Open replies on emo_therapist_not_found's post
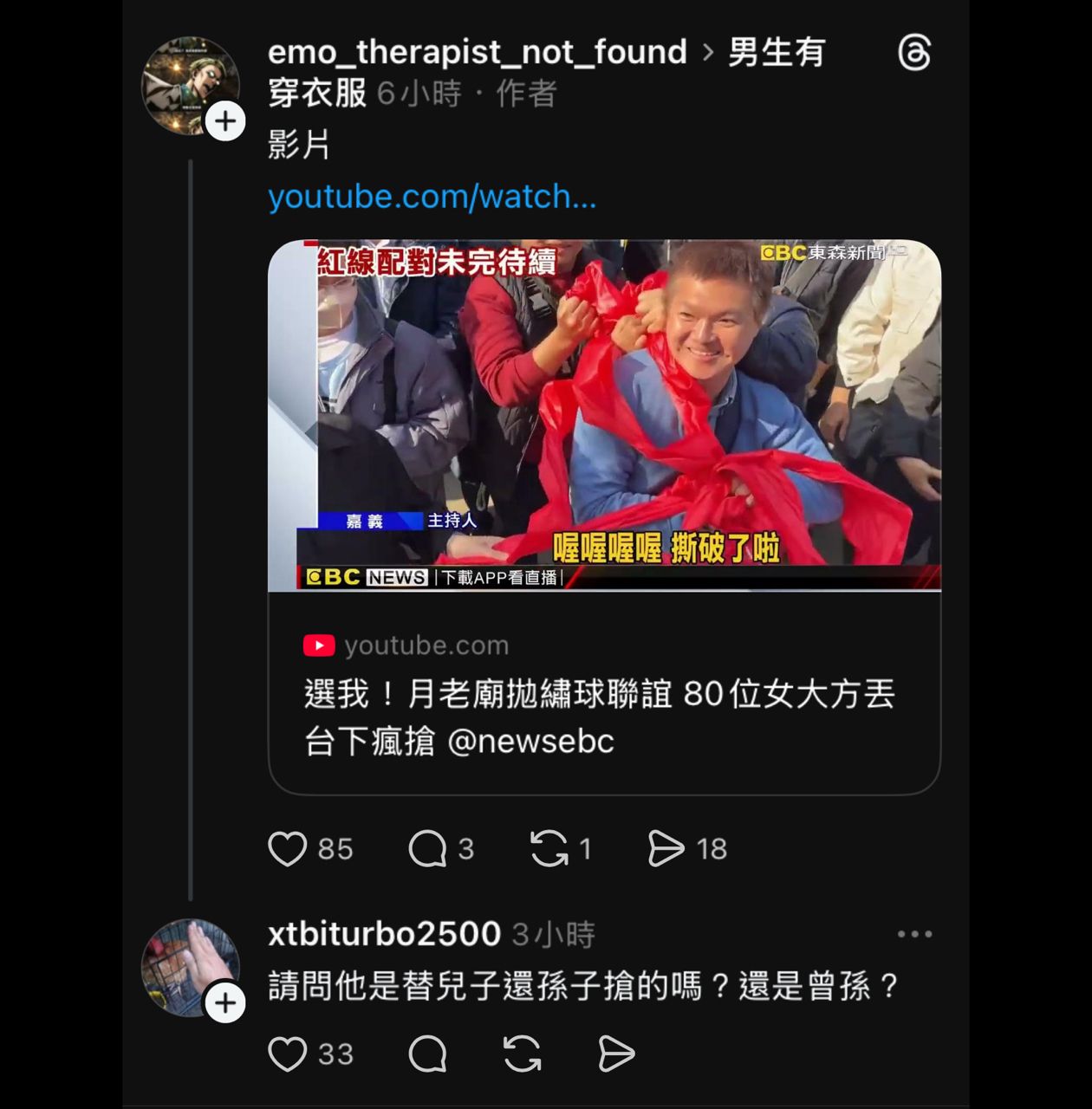Screen dimensions: 1092x1109 pyautogui.click(x=427, y=849)
